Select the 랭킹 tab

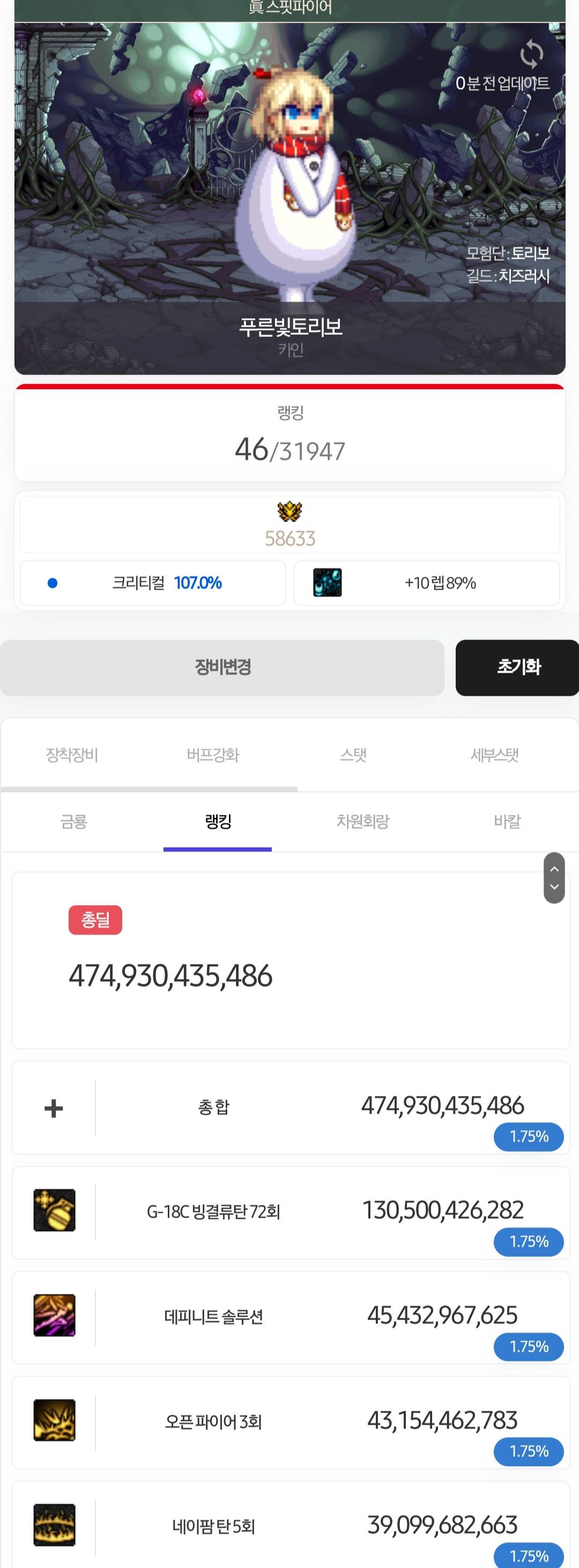(x=218, y=822)
